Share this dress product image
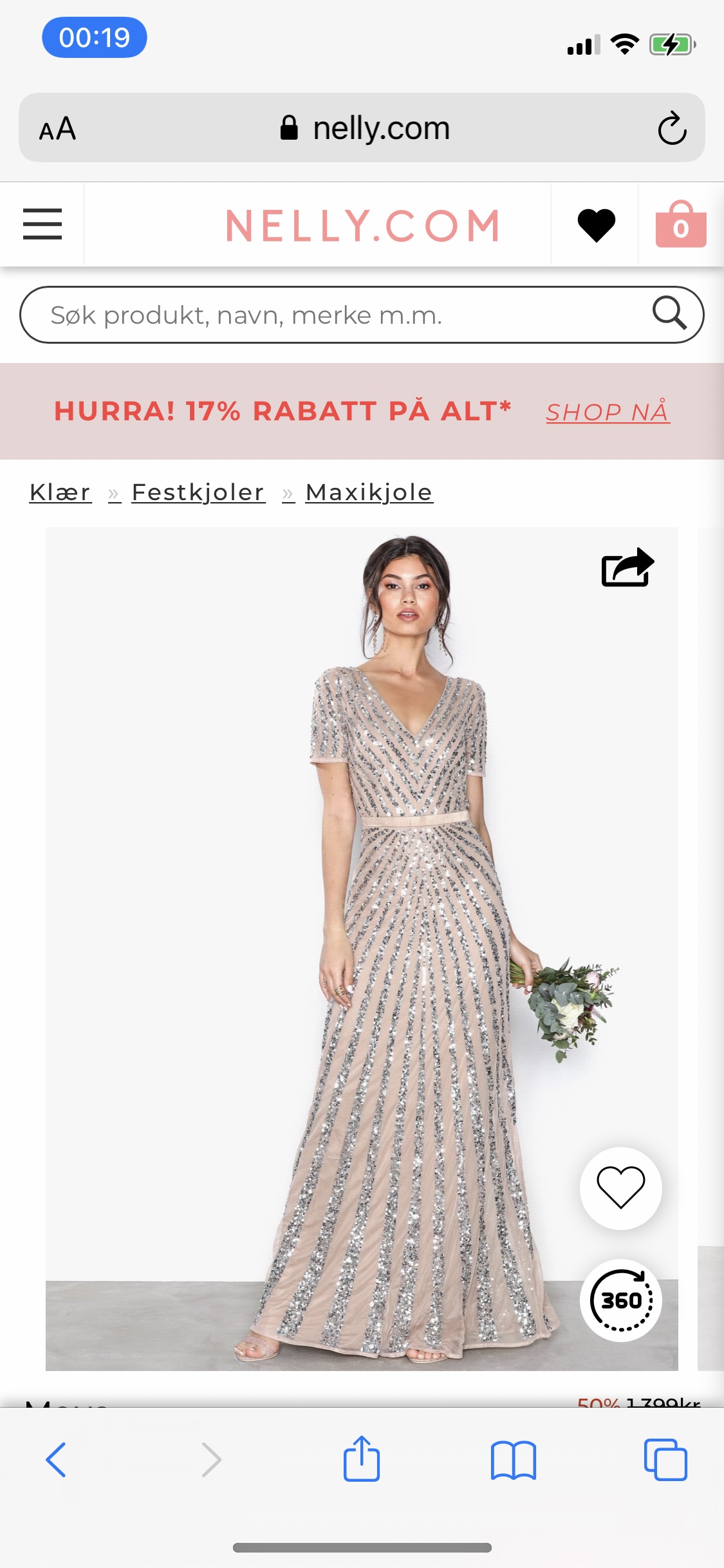Image resolution: width=724 pixels, height=1568 pixels. (x=627, y=567)
